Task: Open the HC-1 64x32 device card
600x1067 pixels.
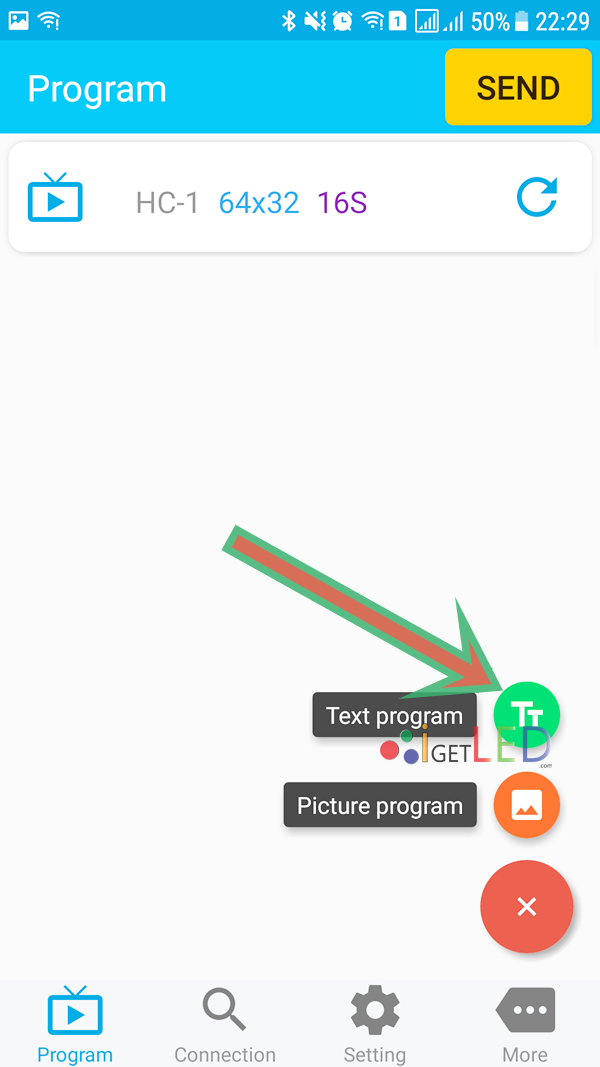Action: pyautogui.click(x=300, y=197)
